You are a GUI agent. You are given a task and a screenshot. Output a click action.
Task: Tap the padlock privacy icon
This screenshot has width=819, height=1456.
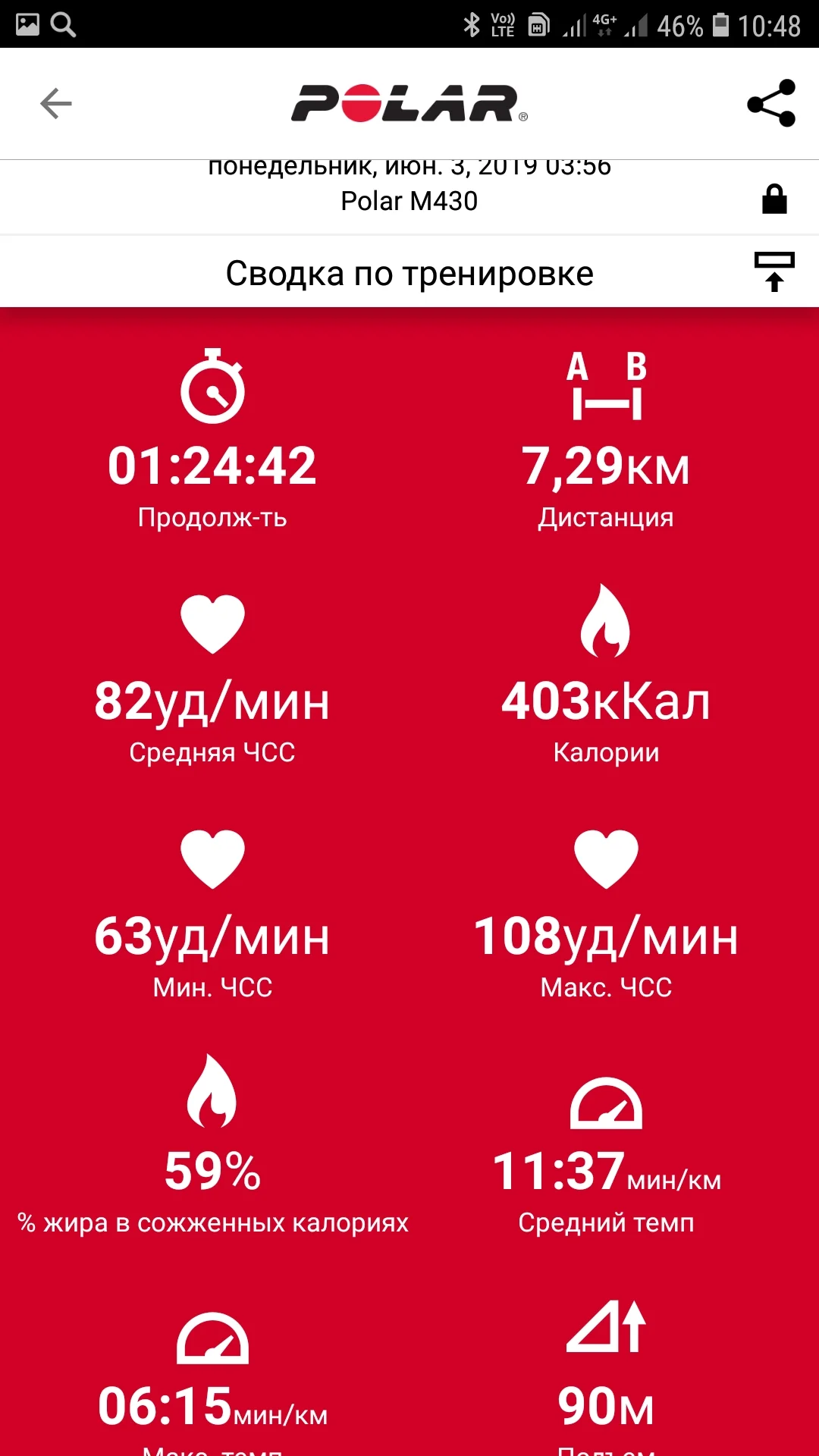click(774, 199)
